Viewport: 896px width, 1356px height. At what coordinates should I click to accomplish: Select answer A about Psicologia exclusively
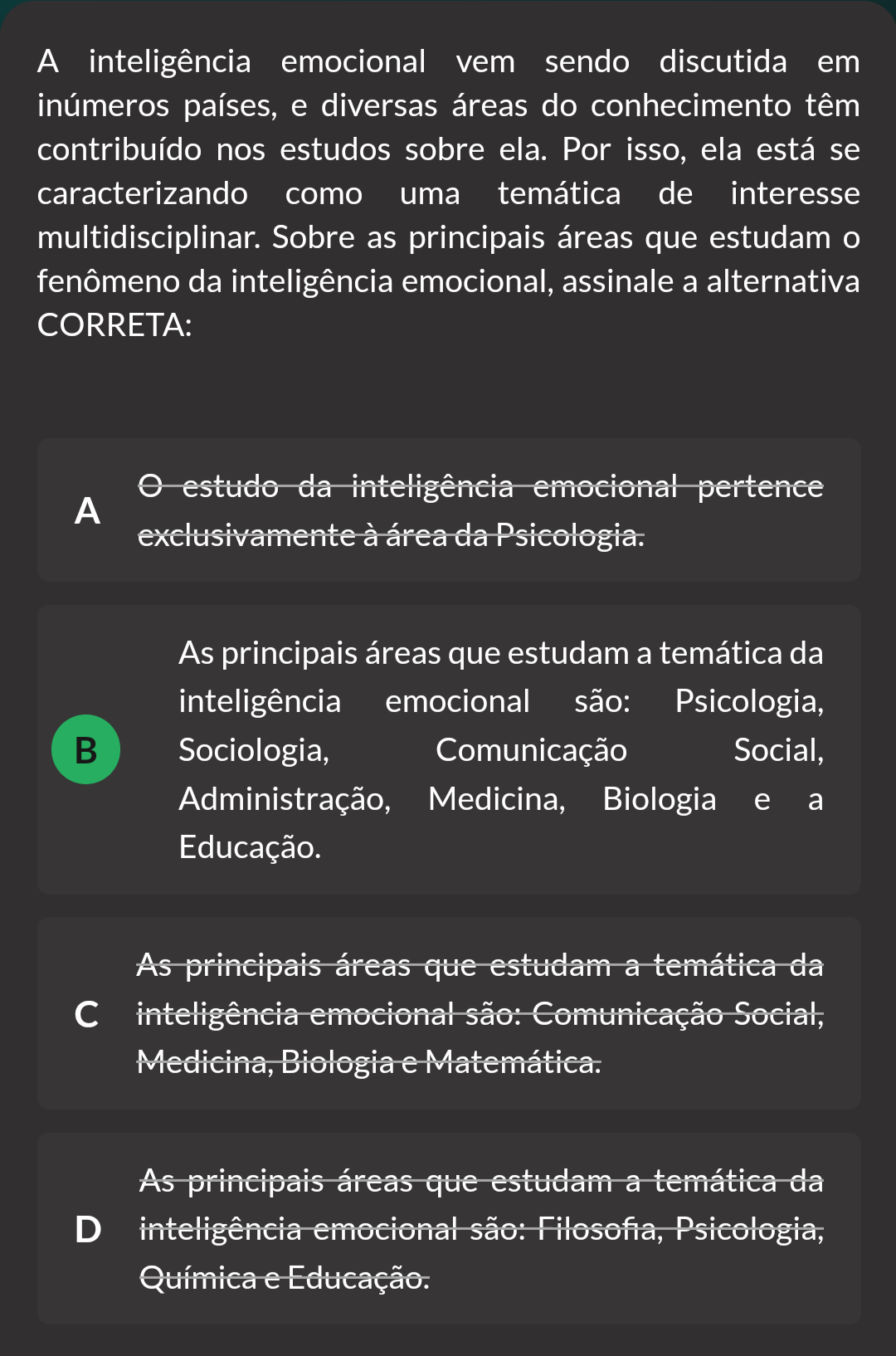click(x=449, y=510)
